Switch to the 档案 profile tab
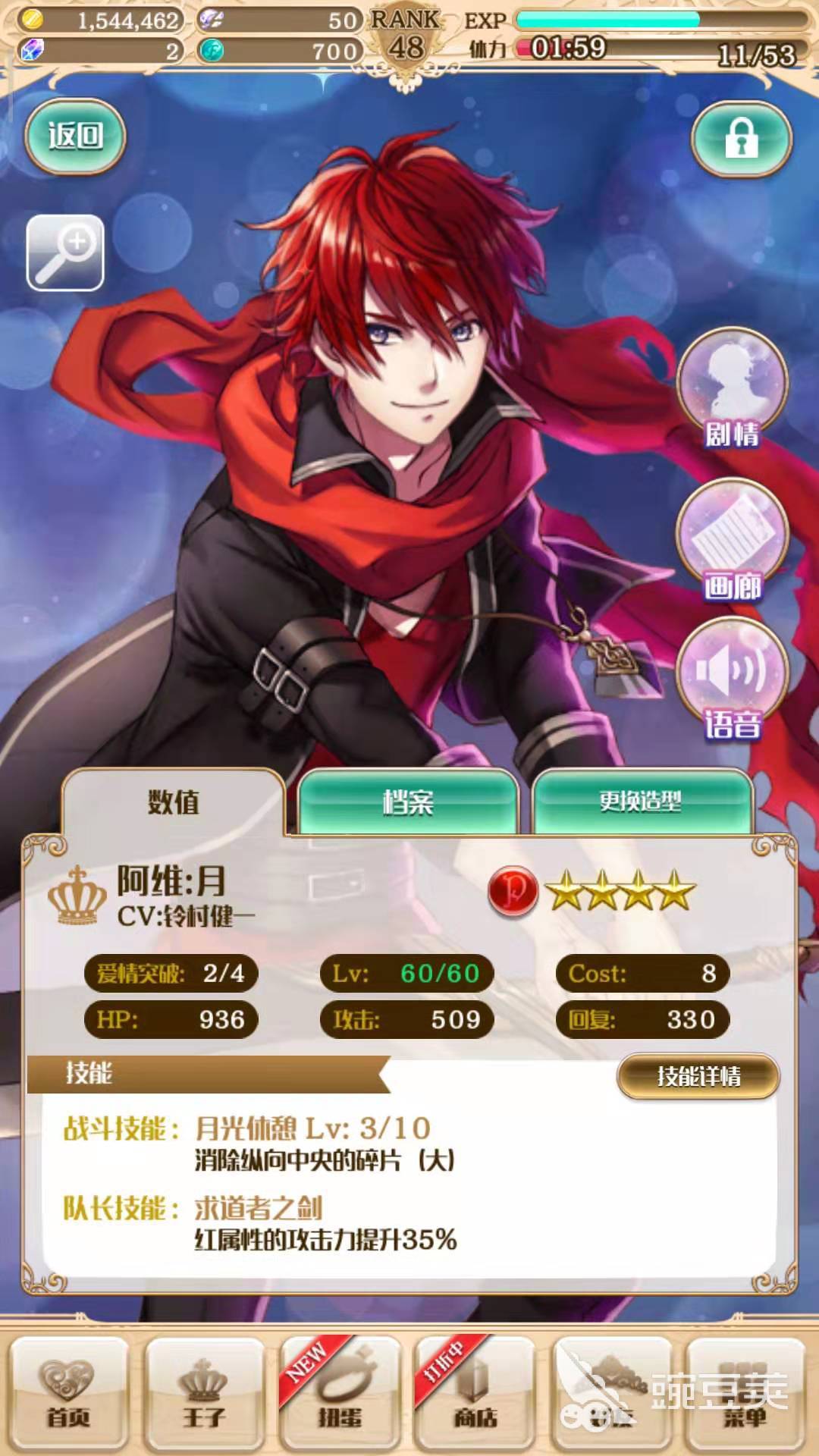The height and width of the screenshot is (1456, 819). click(408, 802)
